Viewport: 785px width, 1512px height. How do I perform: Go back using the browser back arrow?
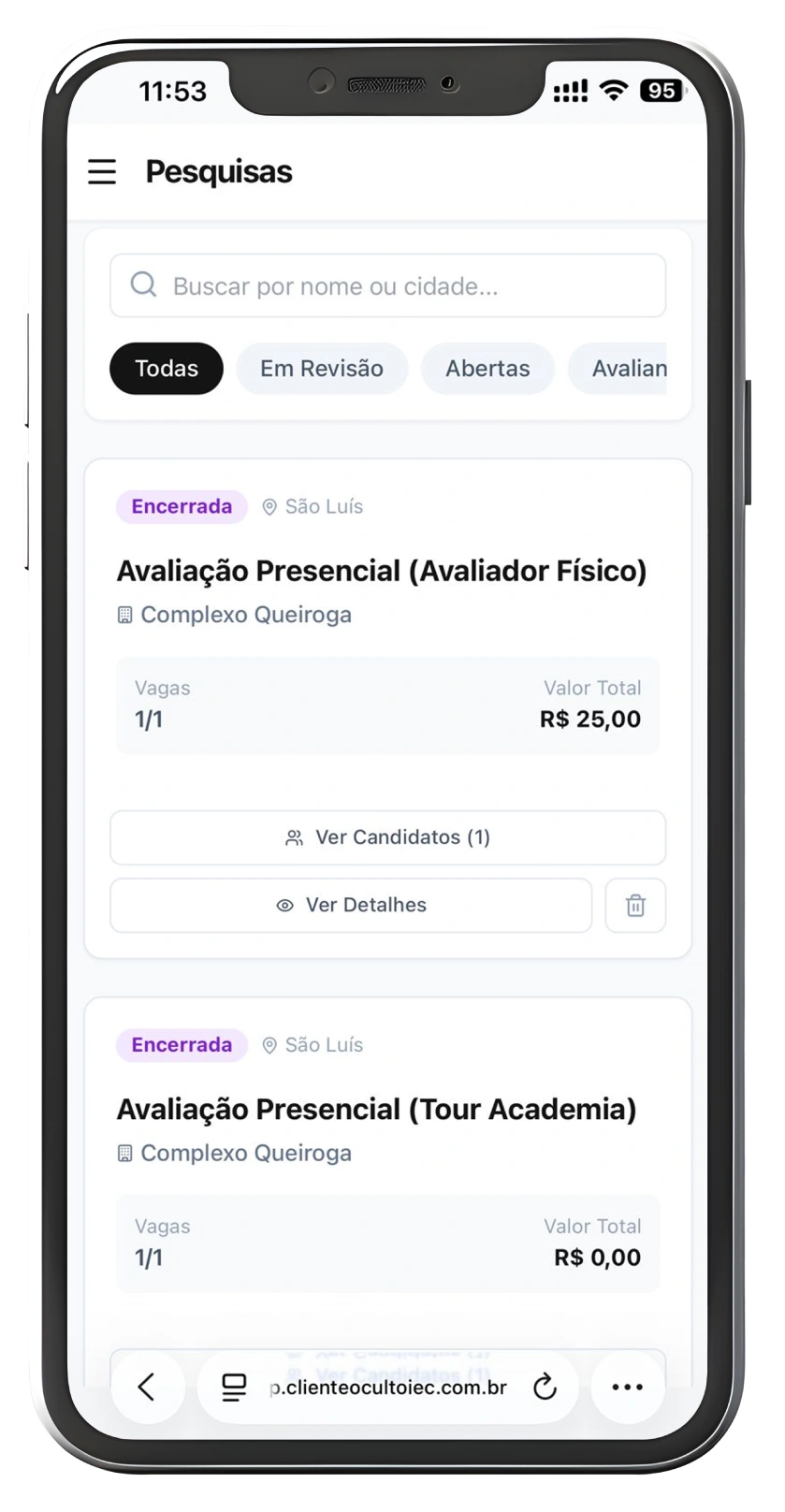[x=146, y=1387]
